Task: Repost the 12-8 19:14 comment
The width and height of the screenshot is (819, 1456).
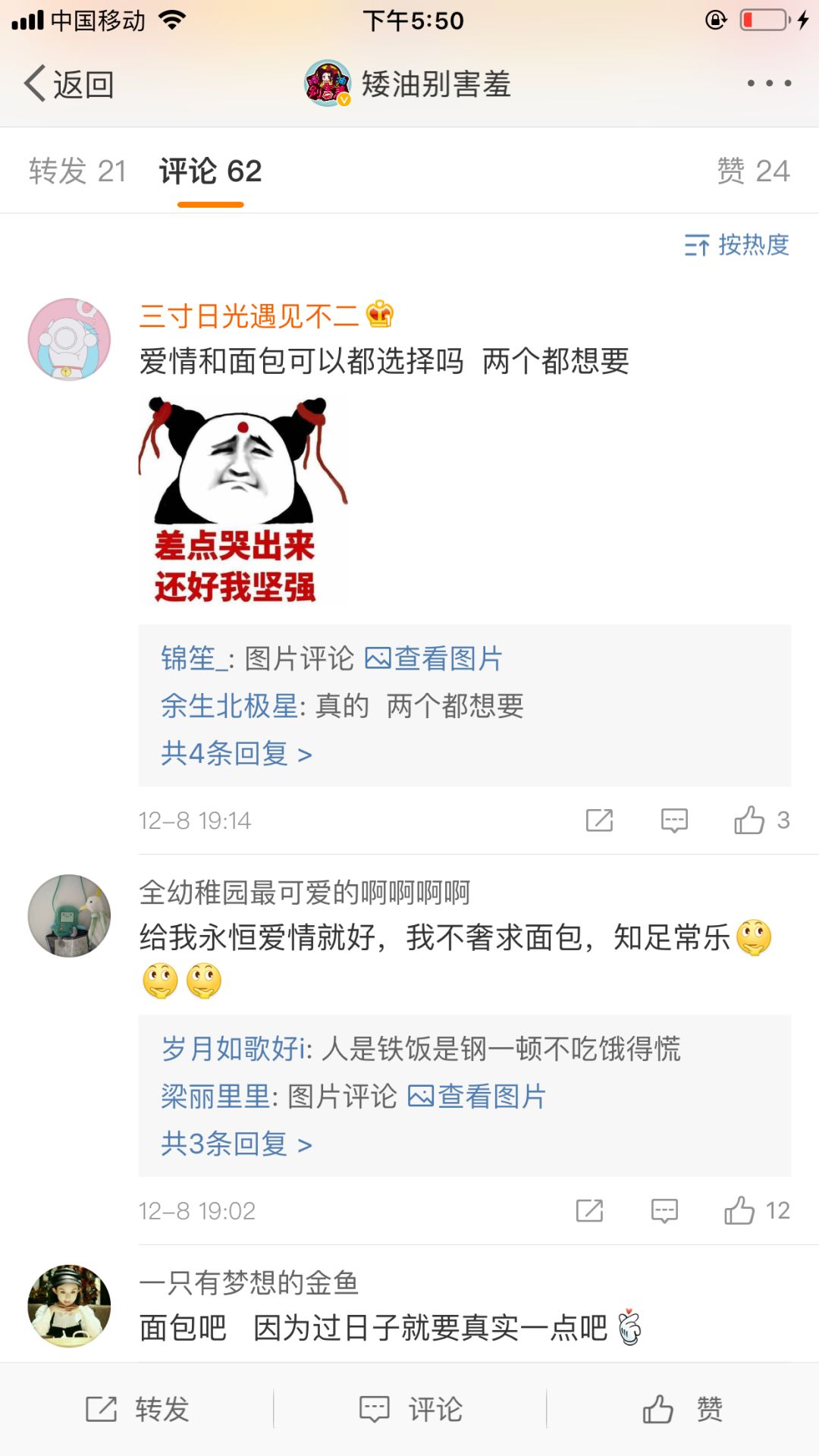Action: pyautogui.click(x=599, y=821)
